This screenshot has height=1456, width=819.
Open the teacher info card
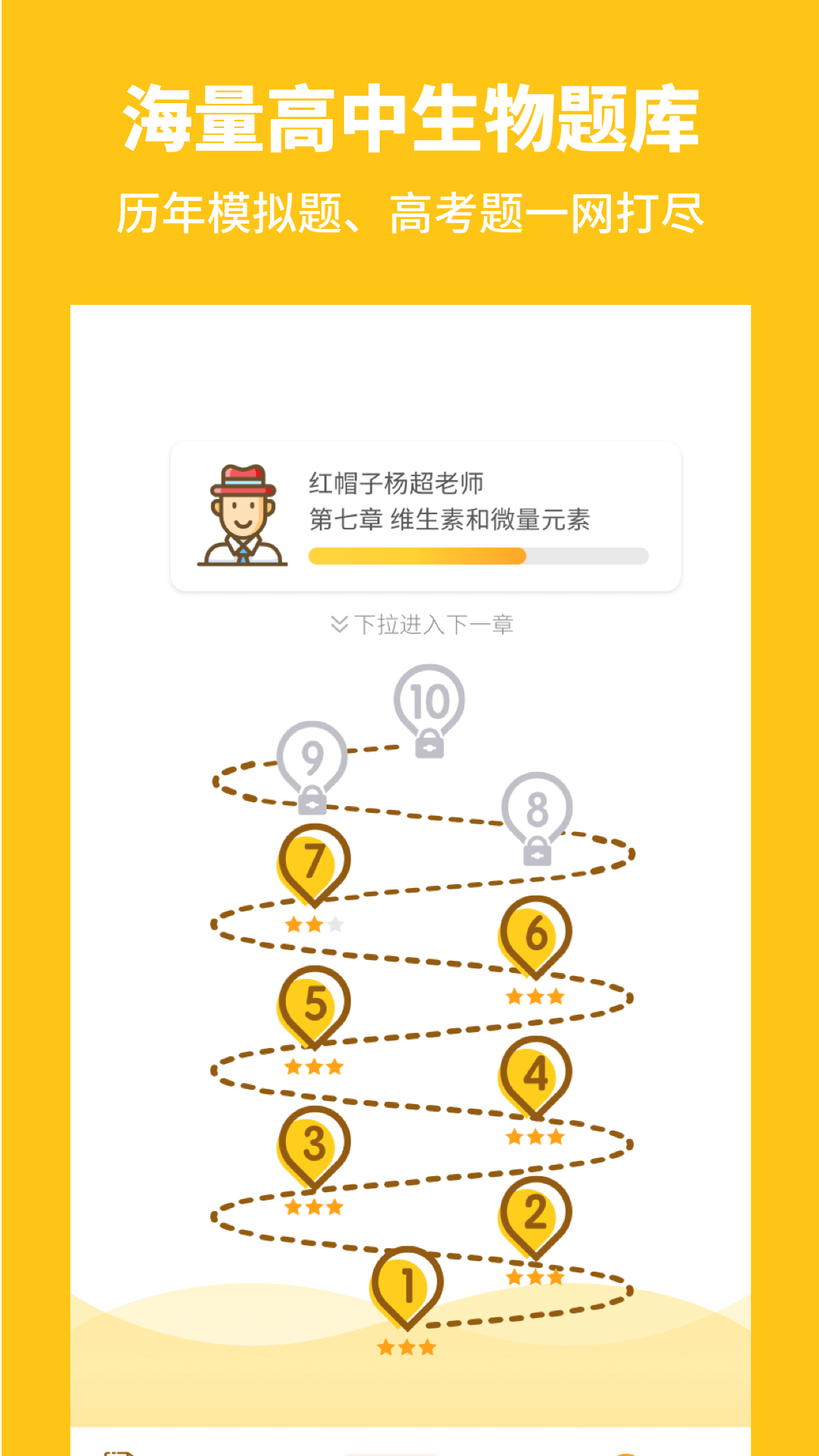[x=428, y=516]
